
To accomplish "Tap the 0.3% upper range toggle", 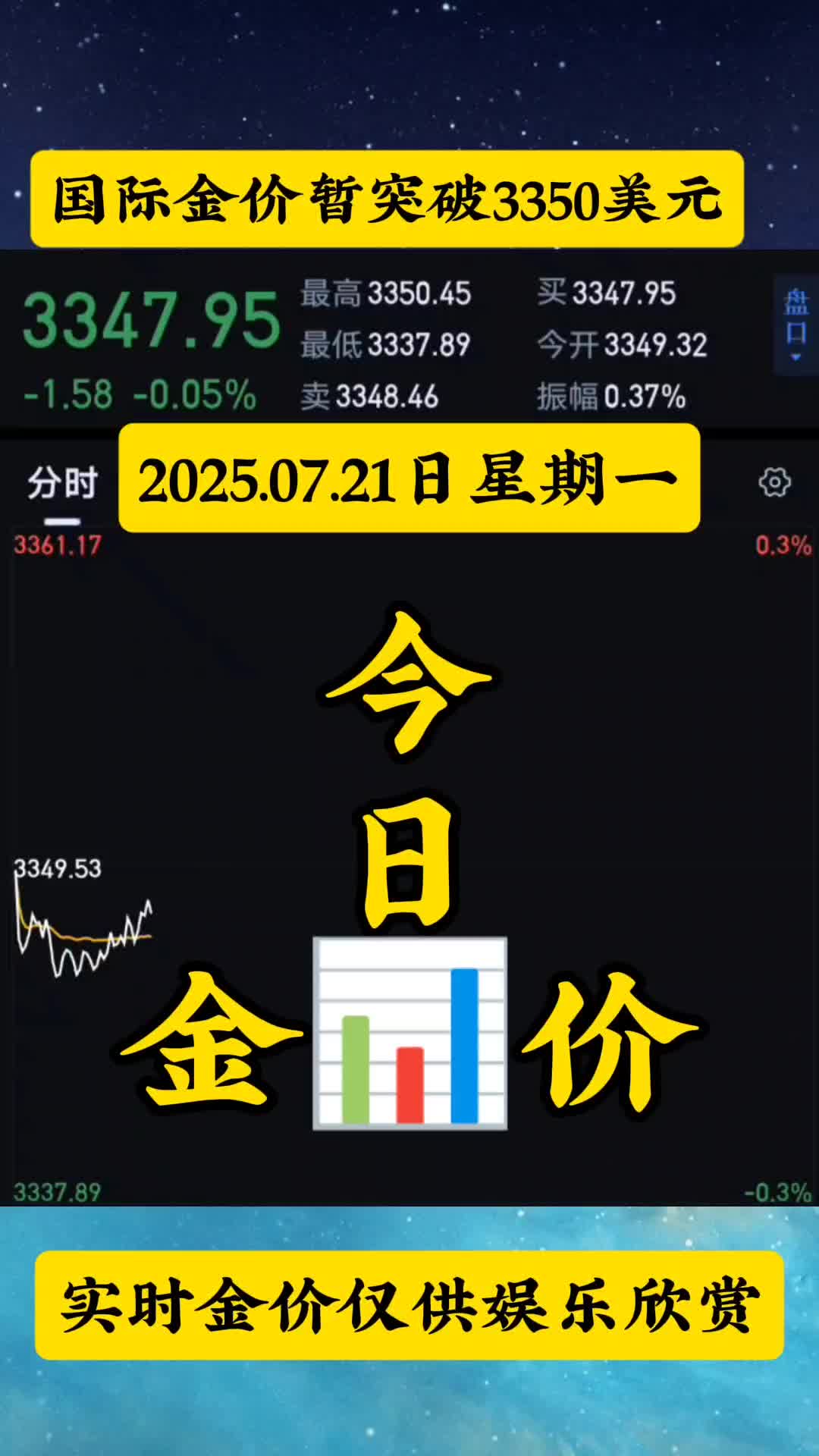I will [782, 543].
